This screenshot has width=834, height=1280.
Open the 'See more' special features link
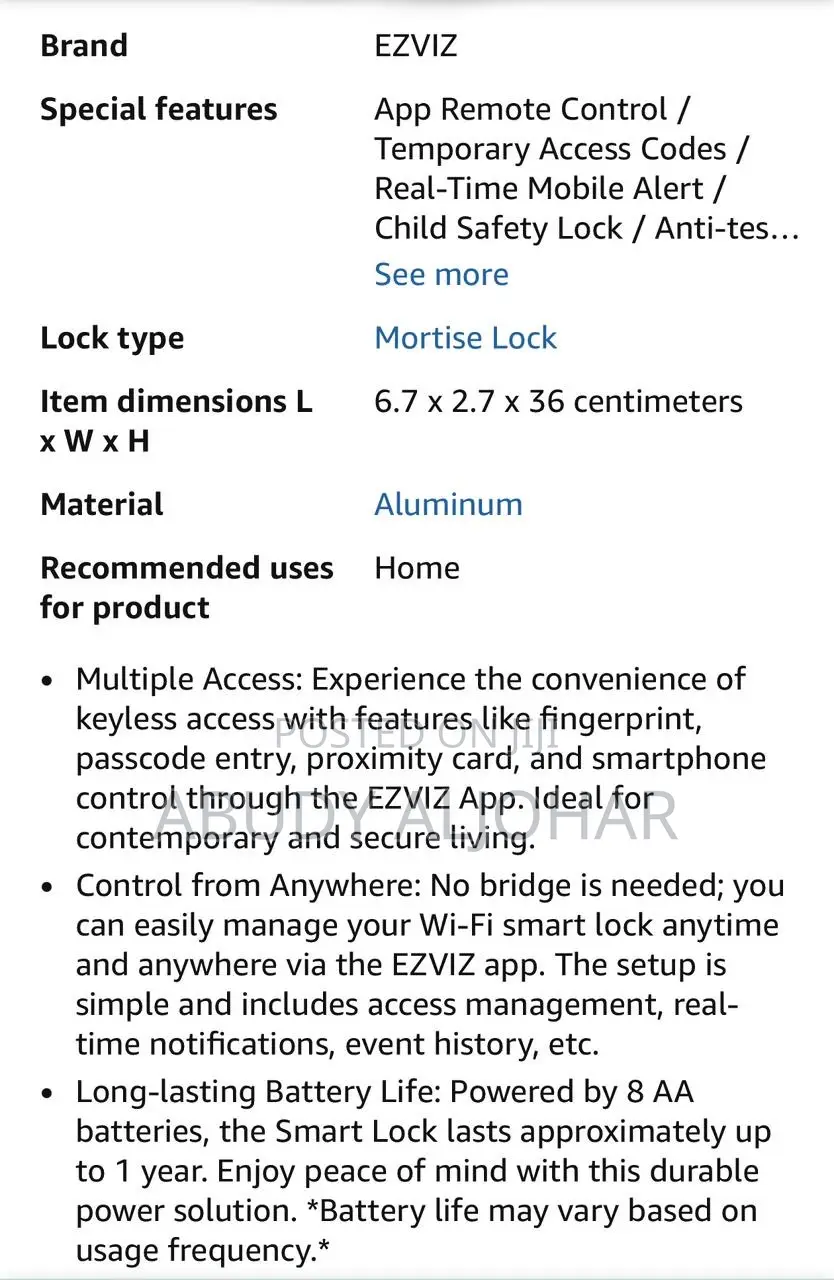441,274
